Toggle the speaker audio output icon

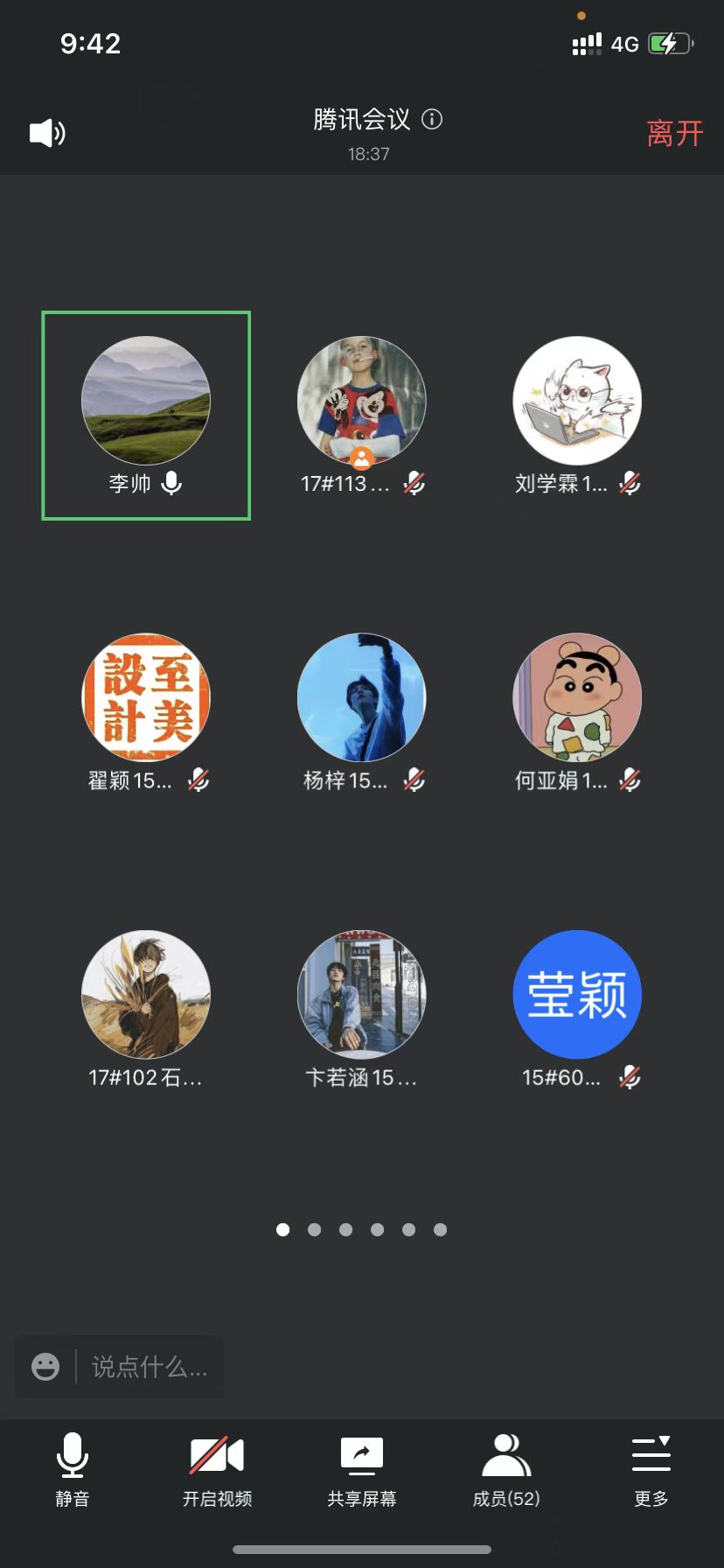click(47, 133)
